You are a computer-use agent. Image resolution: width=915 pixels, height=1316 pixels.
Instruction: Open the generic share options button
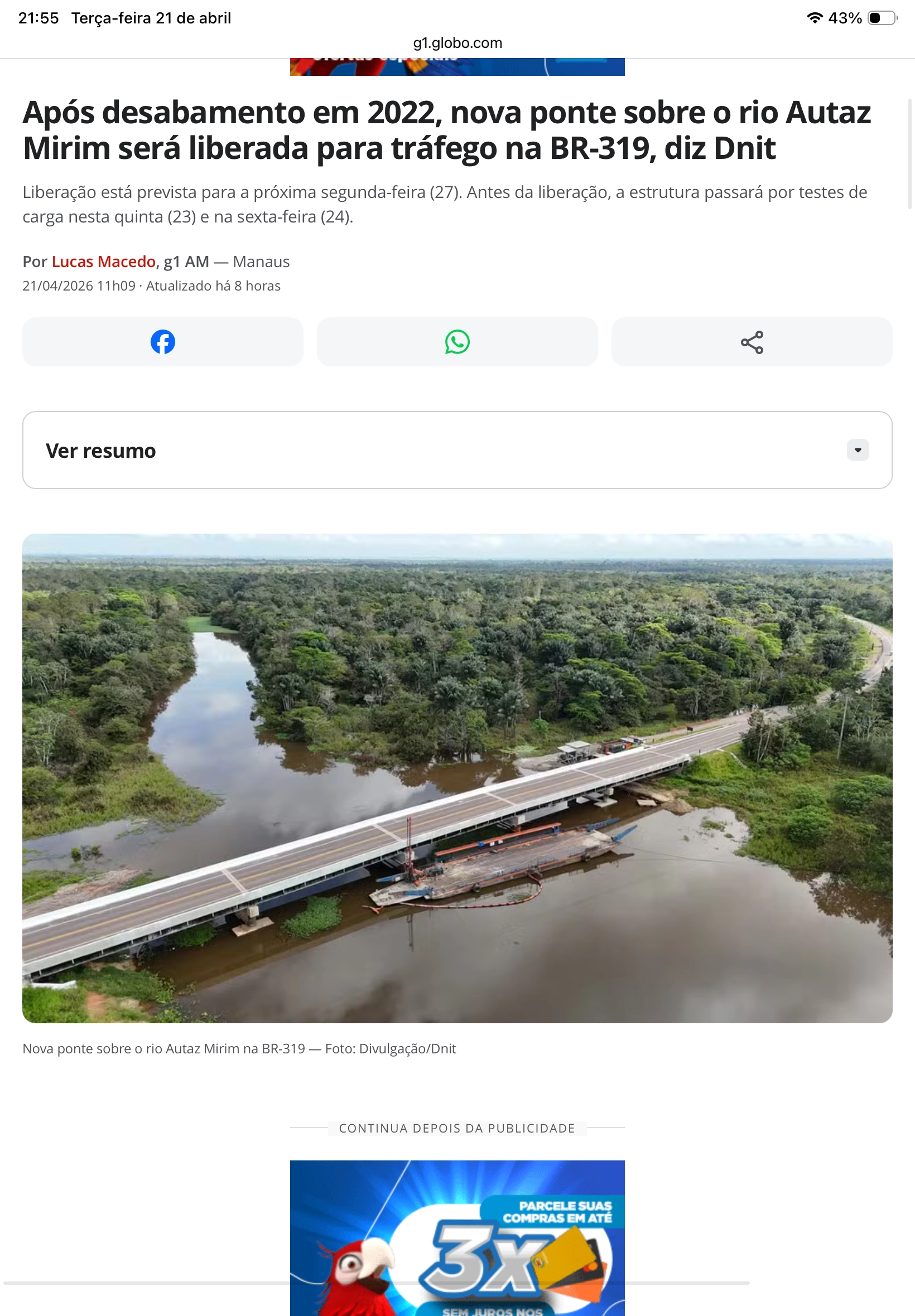coord(751,342)
